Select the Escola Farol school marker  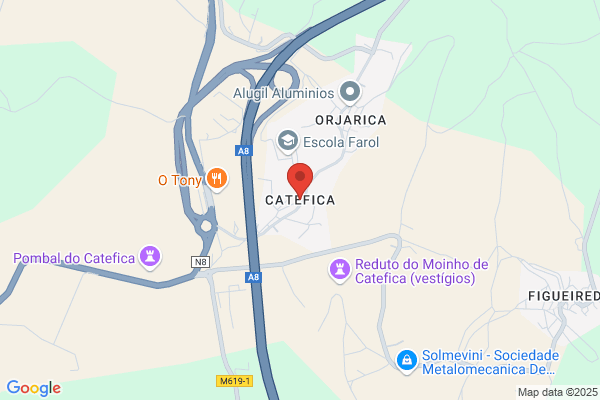click(x=288, y=142)
